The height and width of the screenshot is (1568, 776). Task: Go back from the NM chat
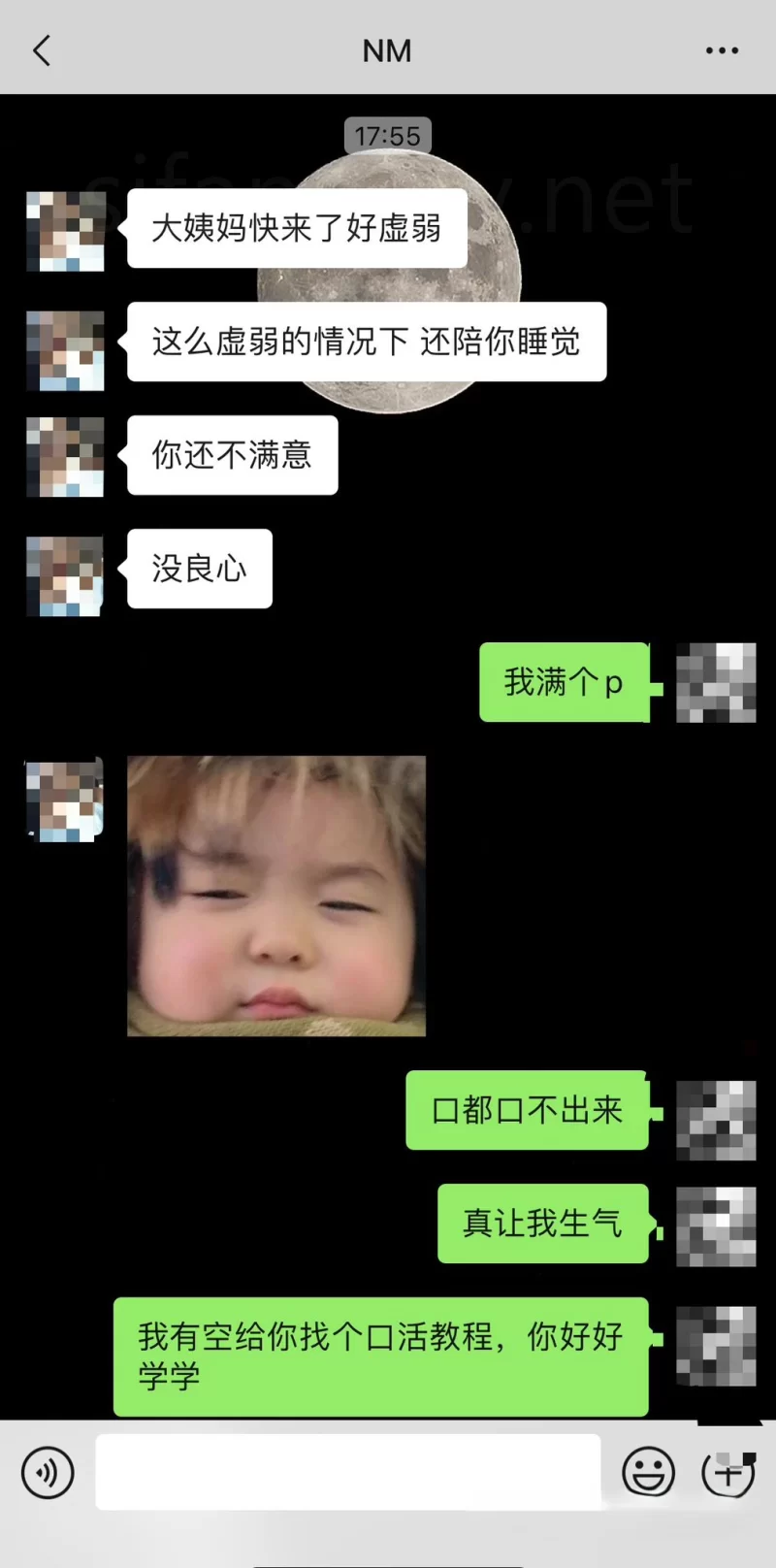42,50
